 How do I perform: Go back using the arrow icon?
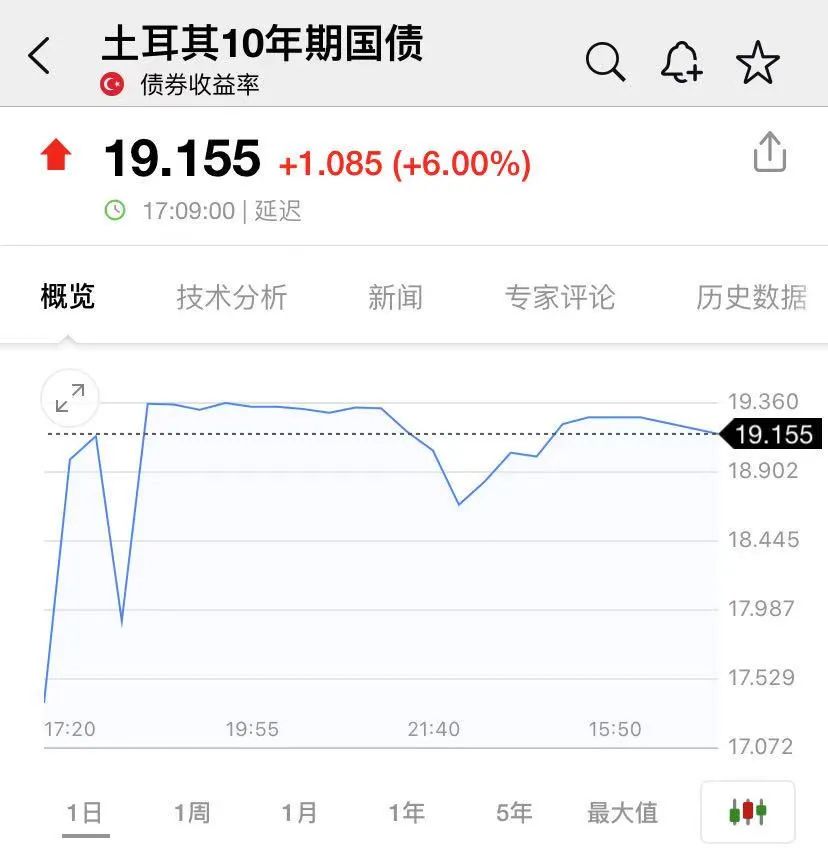40,57
